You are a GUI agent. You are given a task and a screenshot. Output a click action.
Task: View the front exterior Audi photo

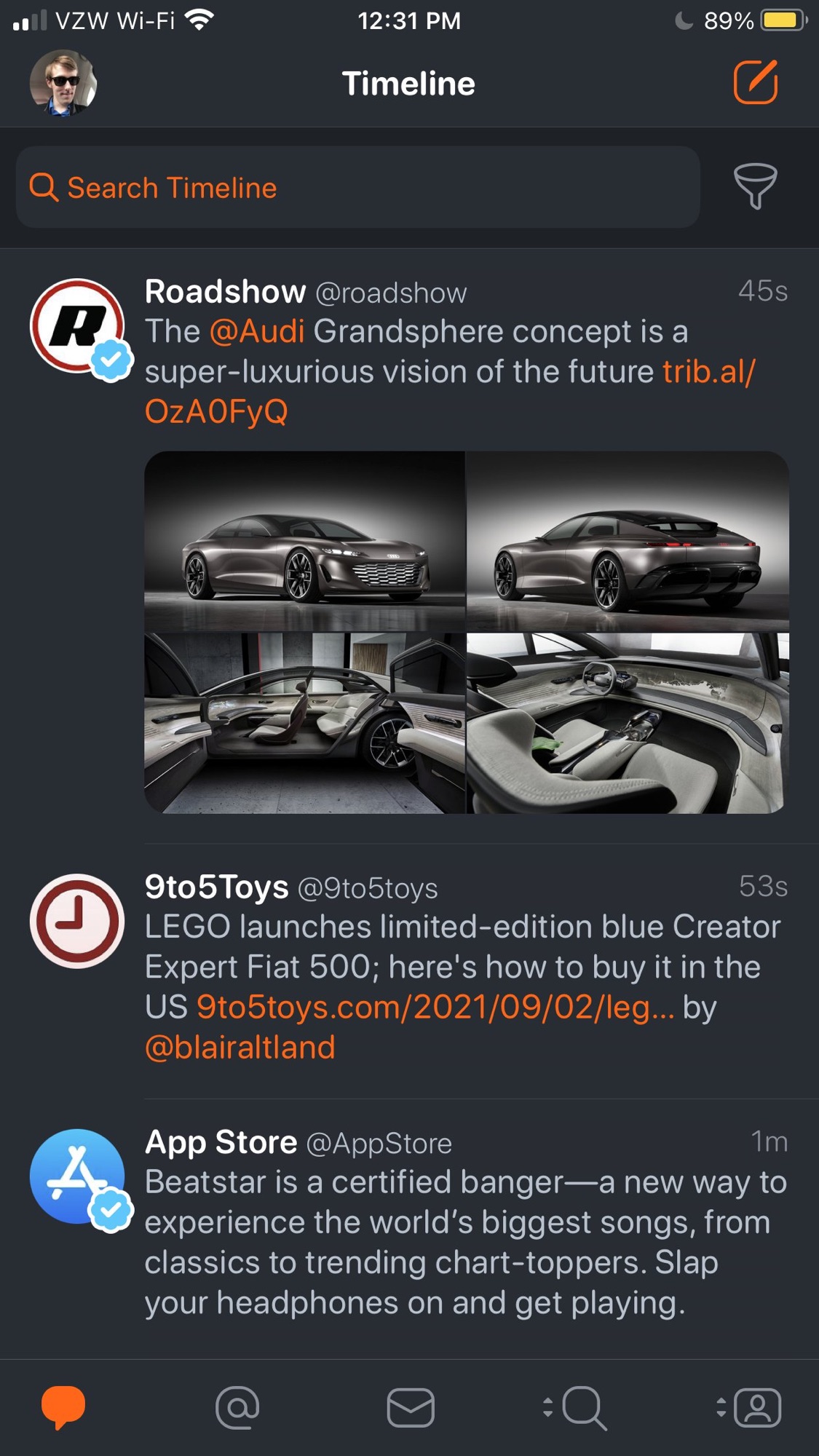tap(304, 540)
